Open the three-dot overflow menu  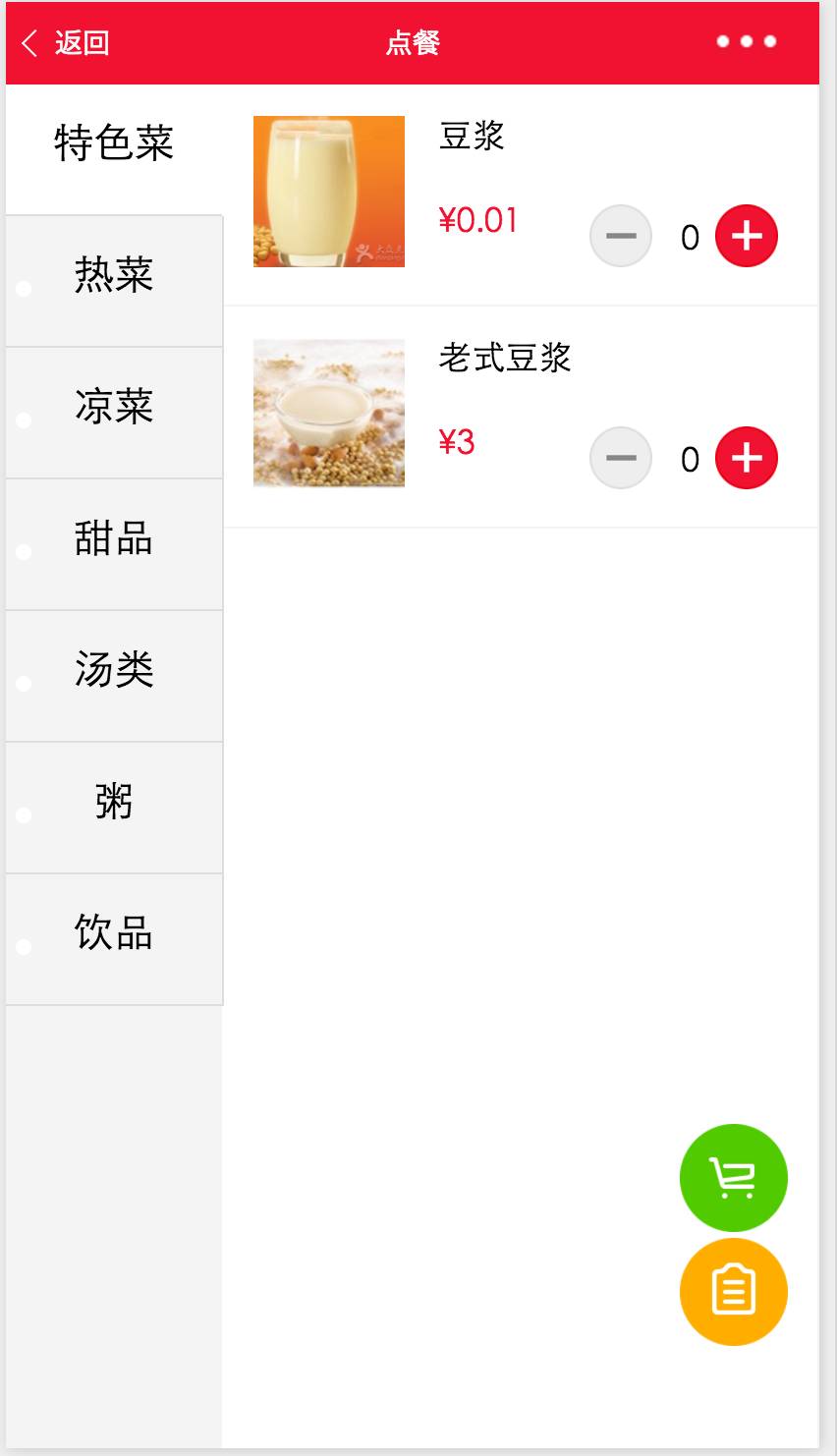[x=746, y=41]
